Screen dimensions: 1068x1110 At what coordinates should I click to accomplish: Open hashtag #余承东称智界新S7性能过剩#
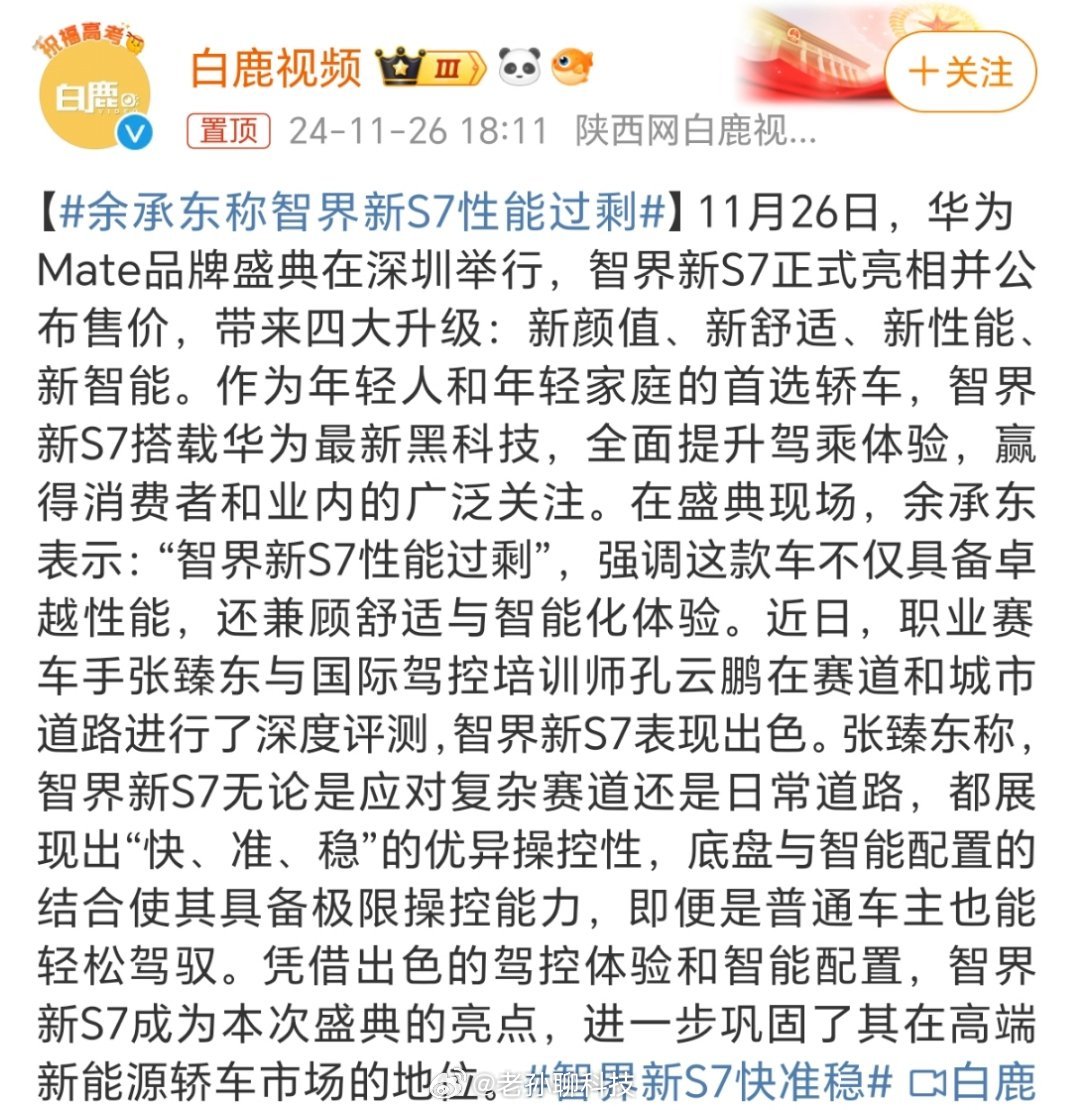pyautogui.click(x=362, y=214)
